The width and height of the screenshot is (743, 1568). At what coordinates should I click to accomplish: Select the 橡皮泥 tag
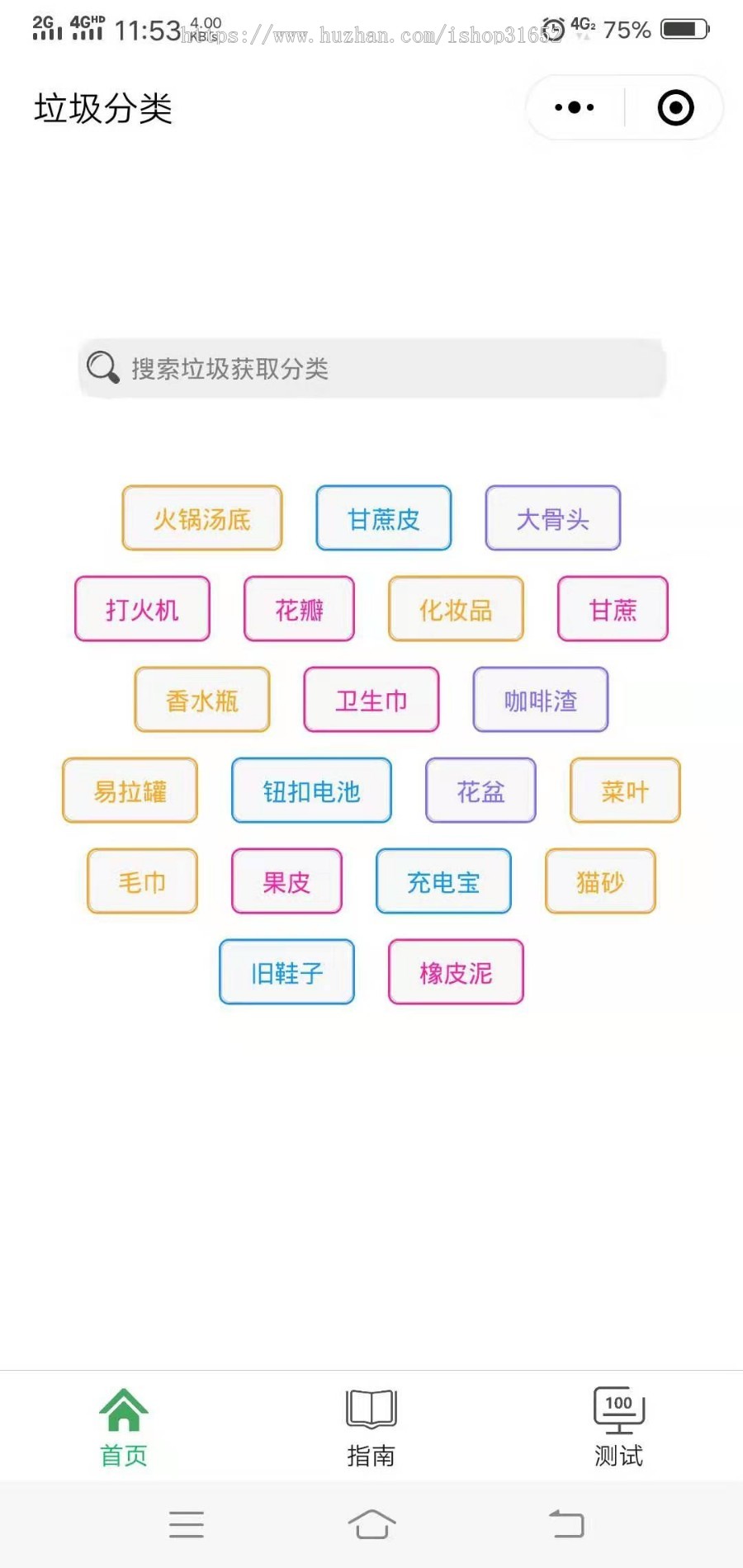point(454,972)
